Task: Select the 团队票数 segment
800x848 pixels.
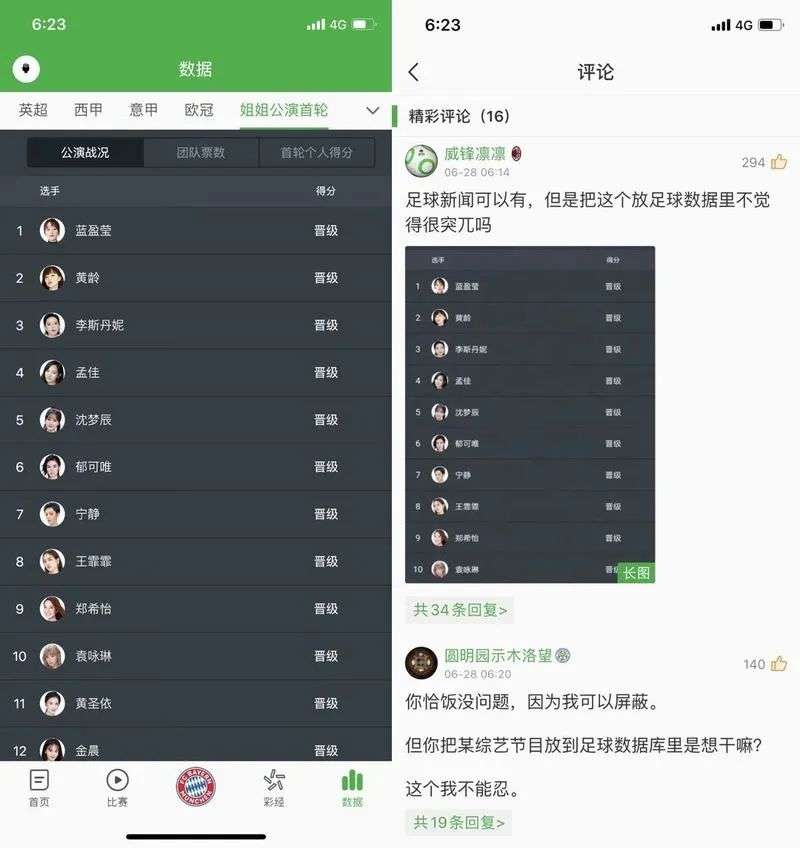Action: click(201, 153)
